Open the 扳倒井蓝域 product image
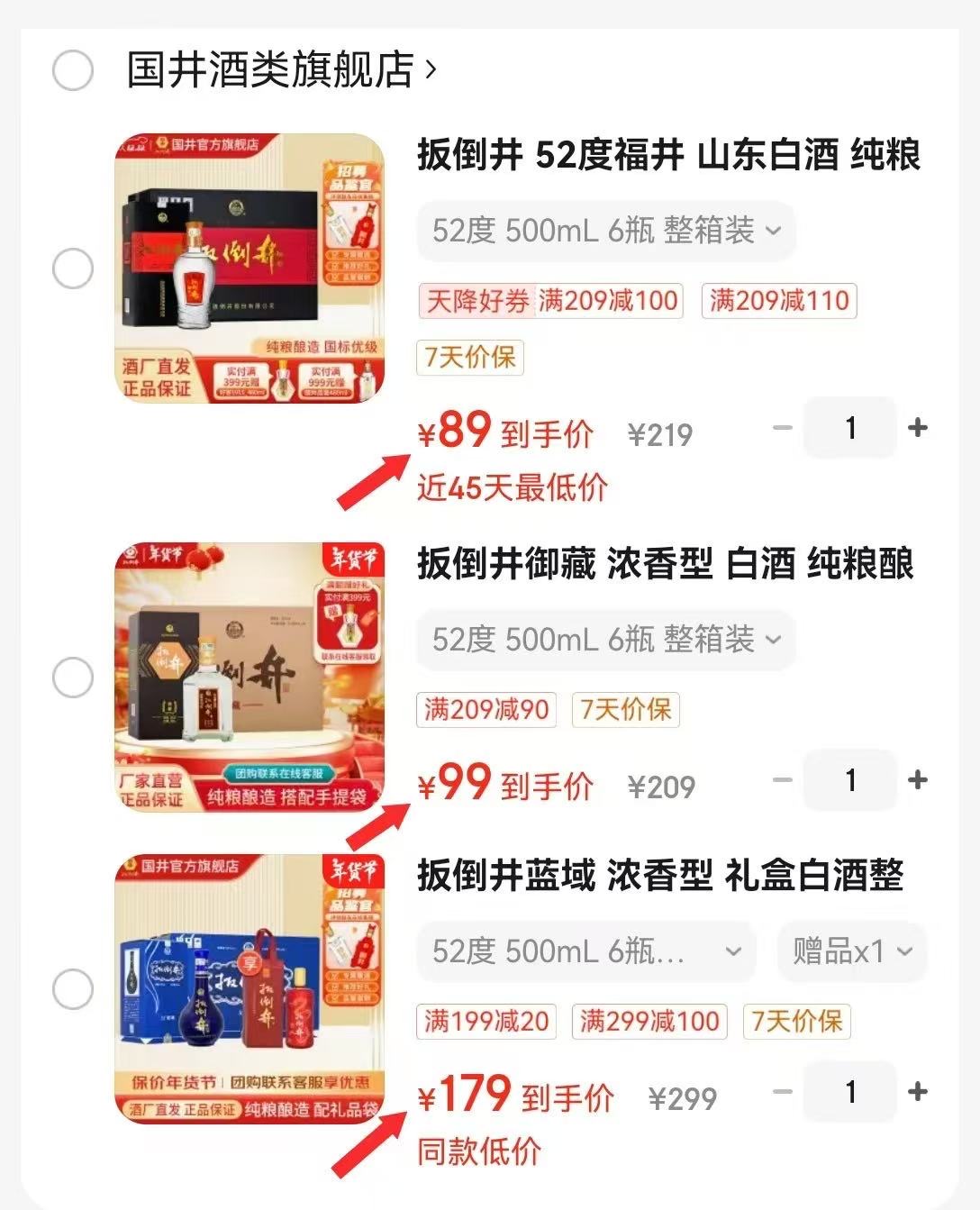980x1210 pixels. point(250,989)
